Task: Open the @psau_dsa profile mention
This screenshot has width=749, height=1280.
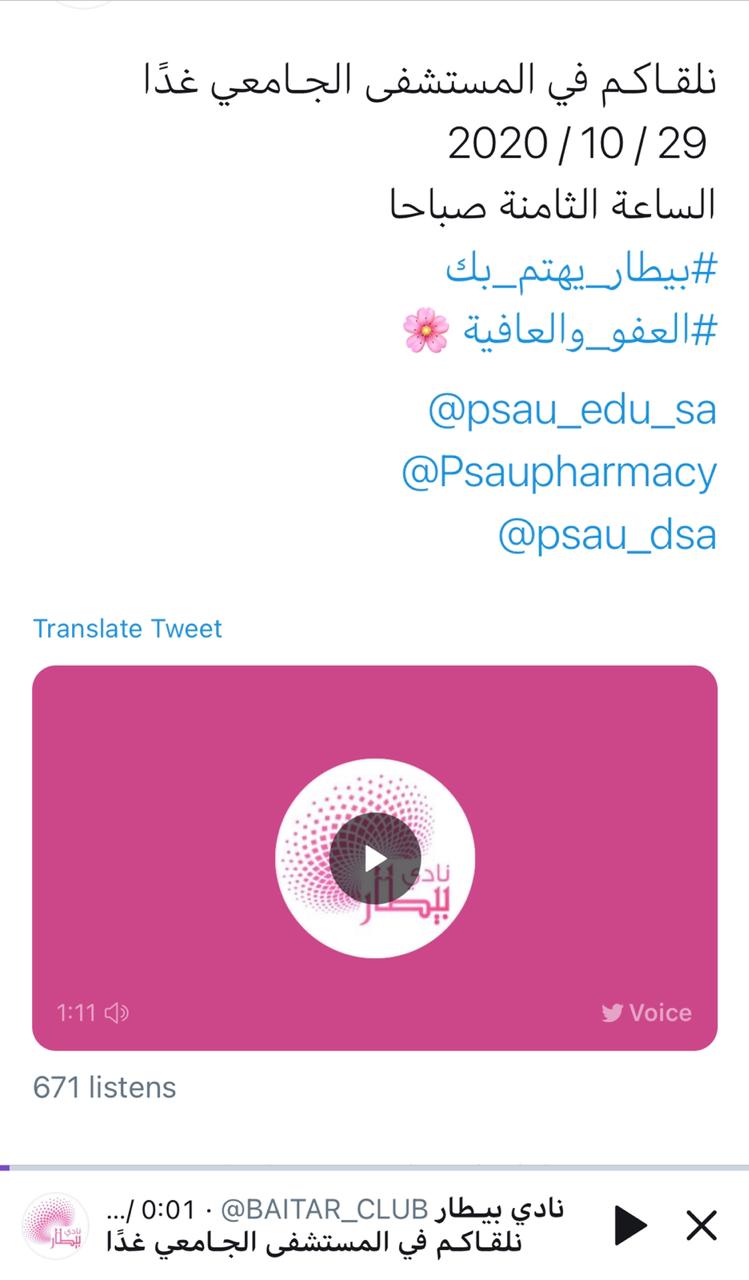Action: click(607, 535)
